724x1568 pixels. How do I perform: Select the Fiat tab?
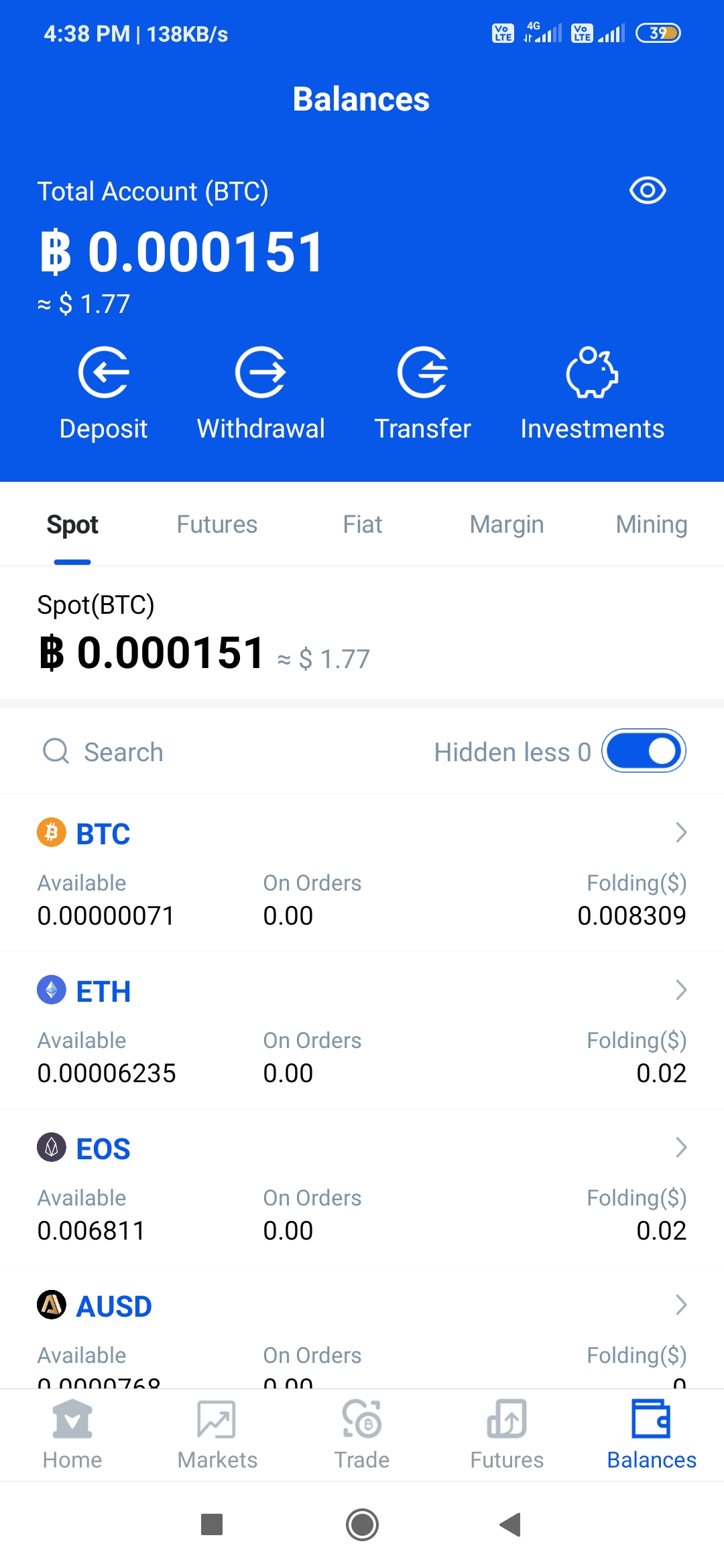tap(362, 524)
